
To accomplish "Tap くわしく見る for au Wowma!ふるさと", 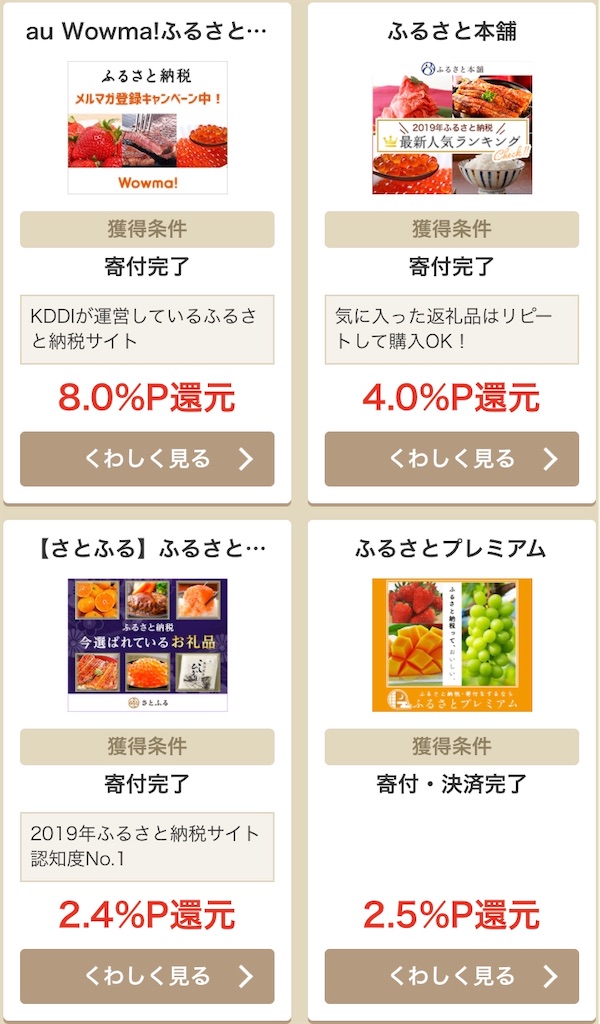I will (x=147, y=459).
